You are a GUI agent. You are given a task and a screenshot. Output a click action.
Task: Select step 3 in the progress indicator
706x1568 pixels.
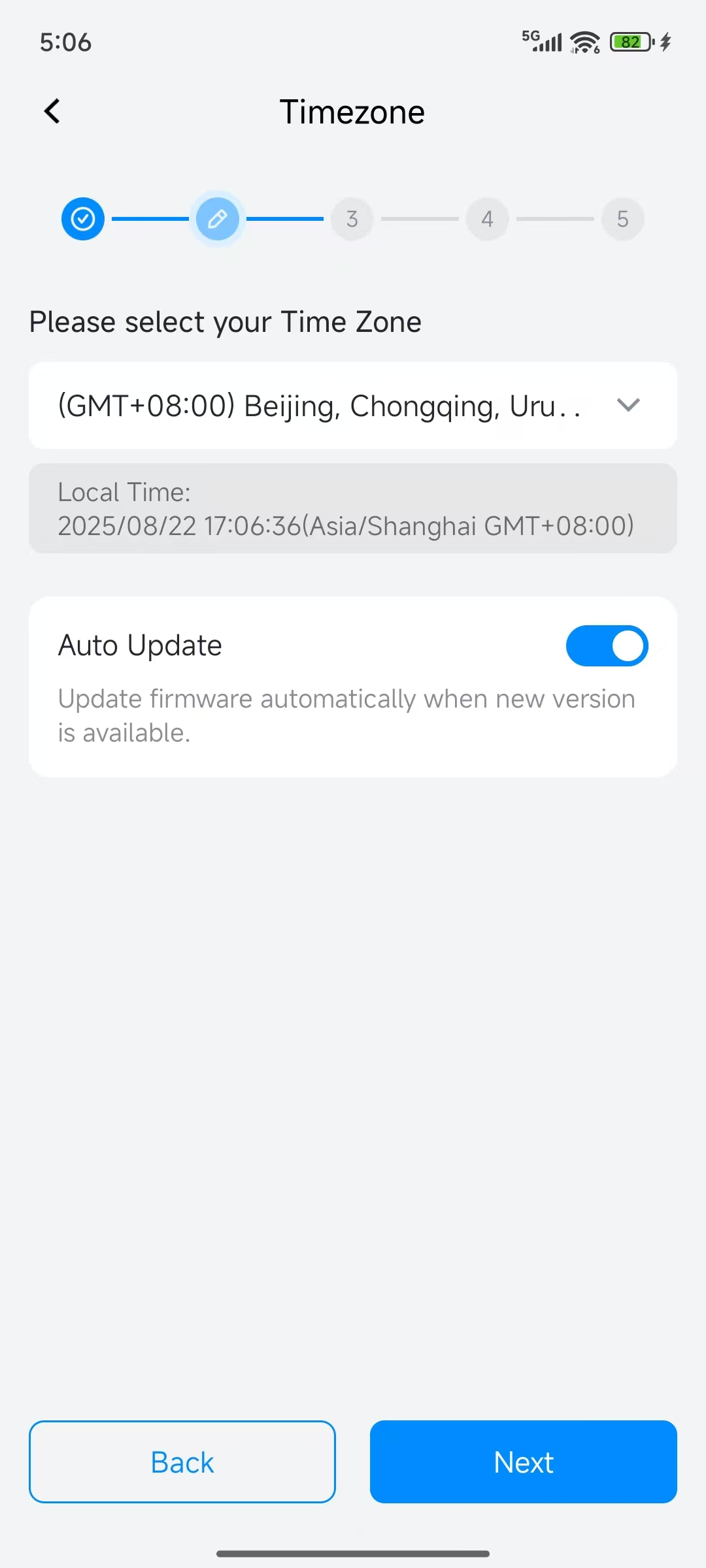point(352,219)
